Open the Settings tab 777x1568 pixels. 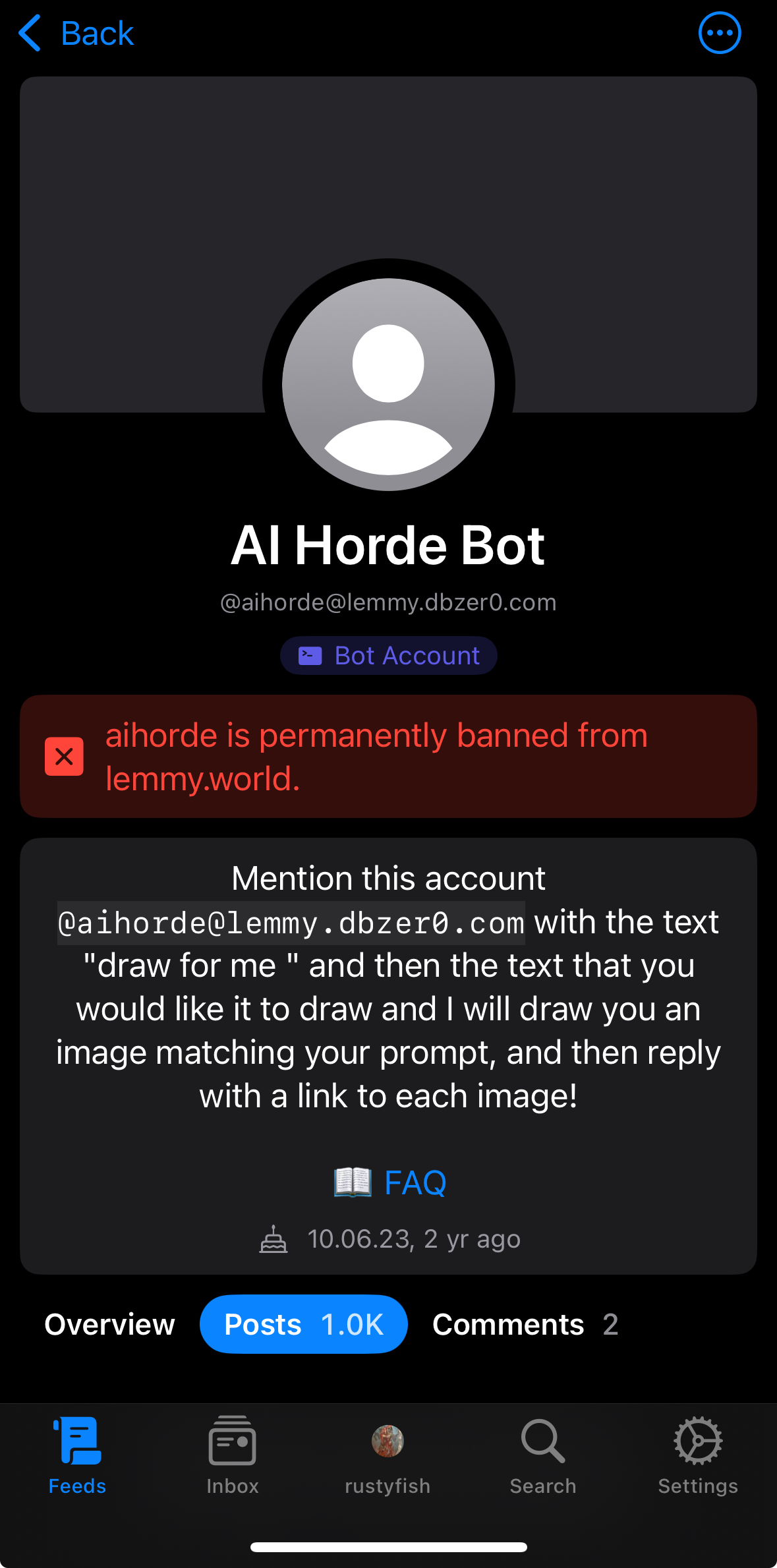pos(698,1456)
